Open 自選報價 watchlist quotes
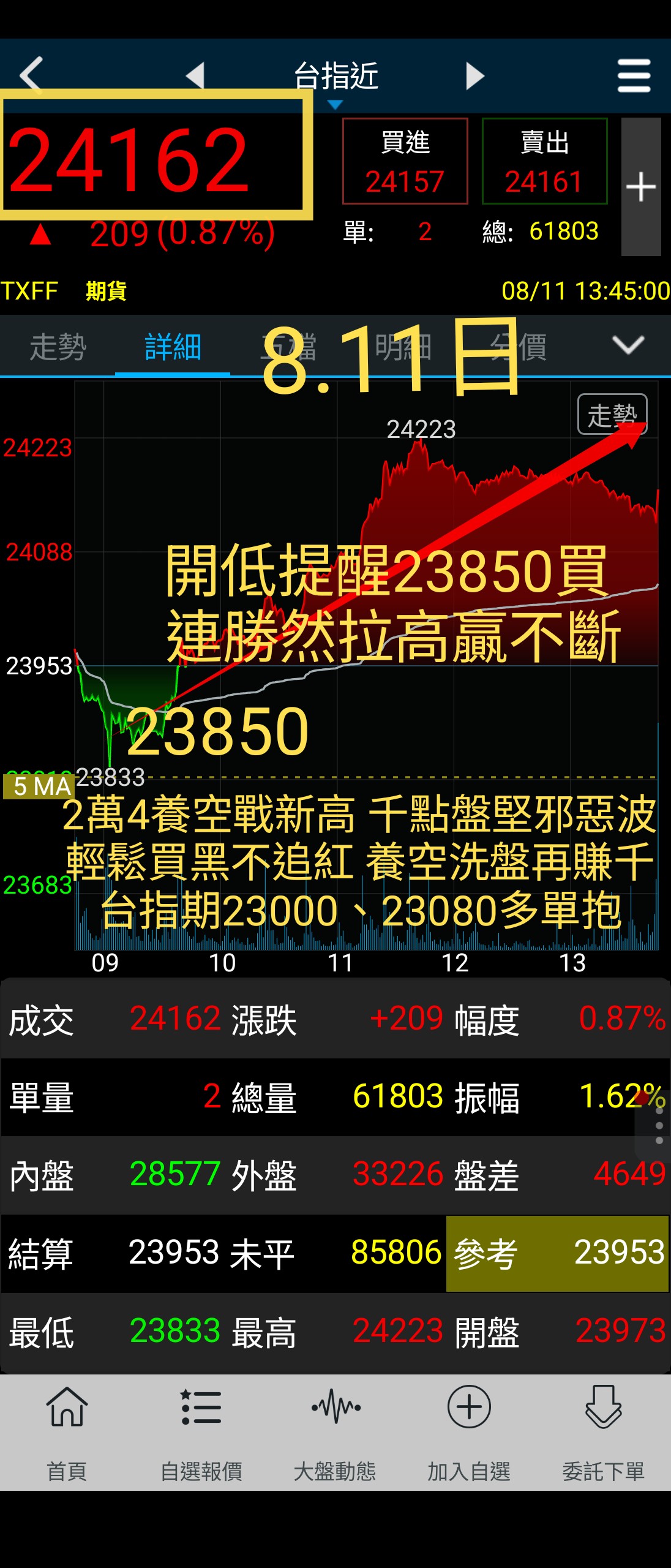The width and height of the screenshot is (671, 1568). [201, 1432]
